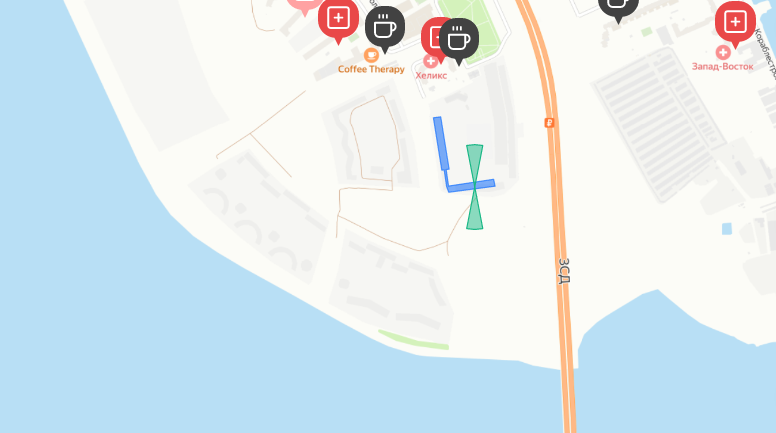This screenshot has width=776, height=433.
Task: Open the Запад-Восток clinic pin
Action: (735, 21)
